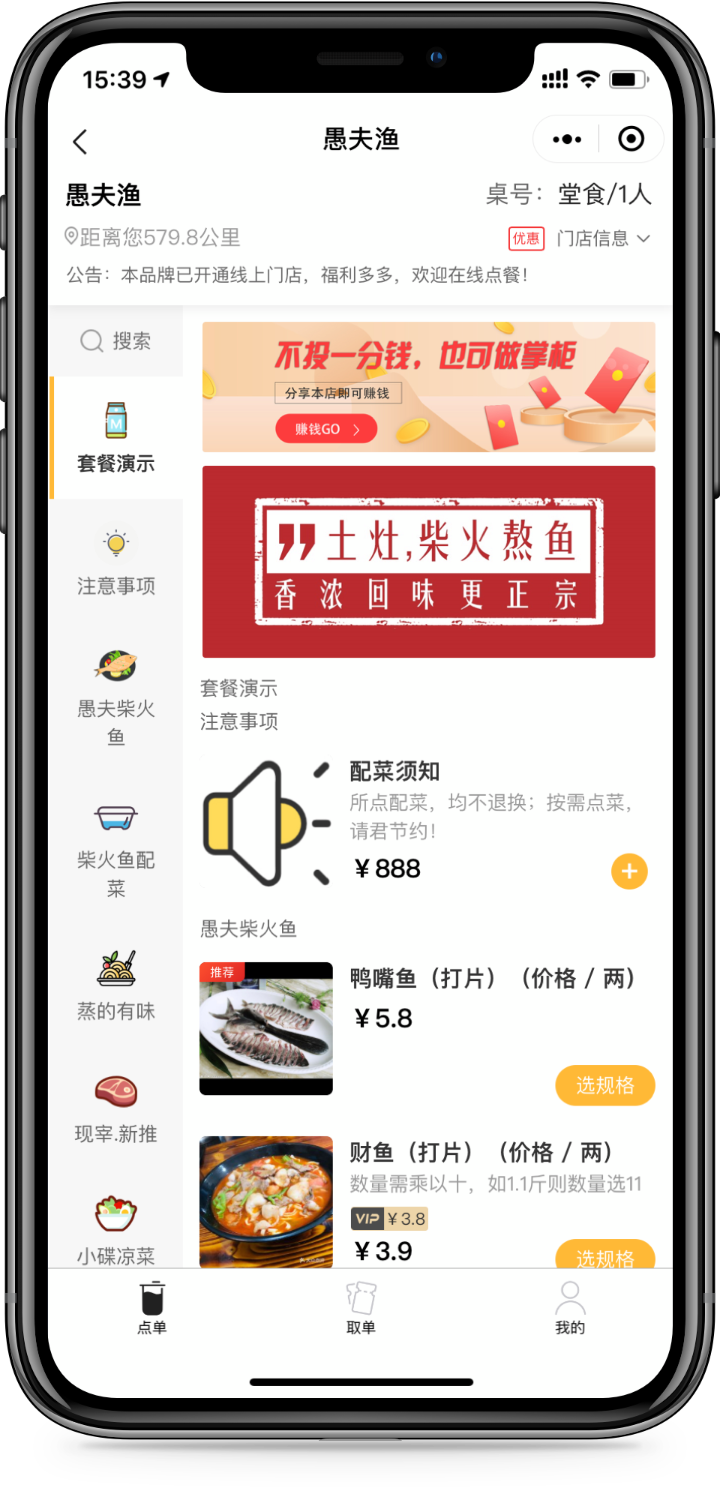The image size is (720, 1494).
Task: Close the mini program with the circle icon
Action: [631, 140]
